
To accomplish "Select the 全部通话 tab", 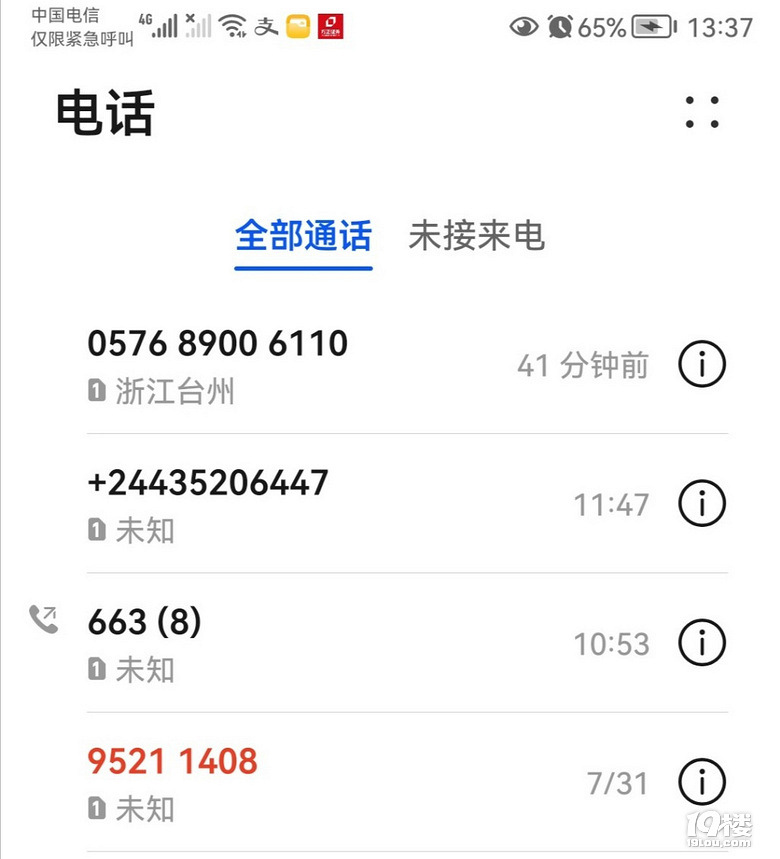I will pyautogui.click(x=303, y=236).
